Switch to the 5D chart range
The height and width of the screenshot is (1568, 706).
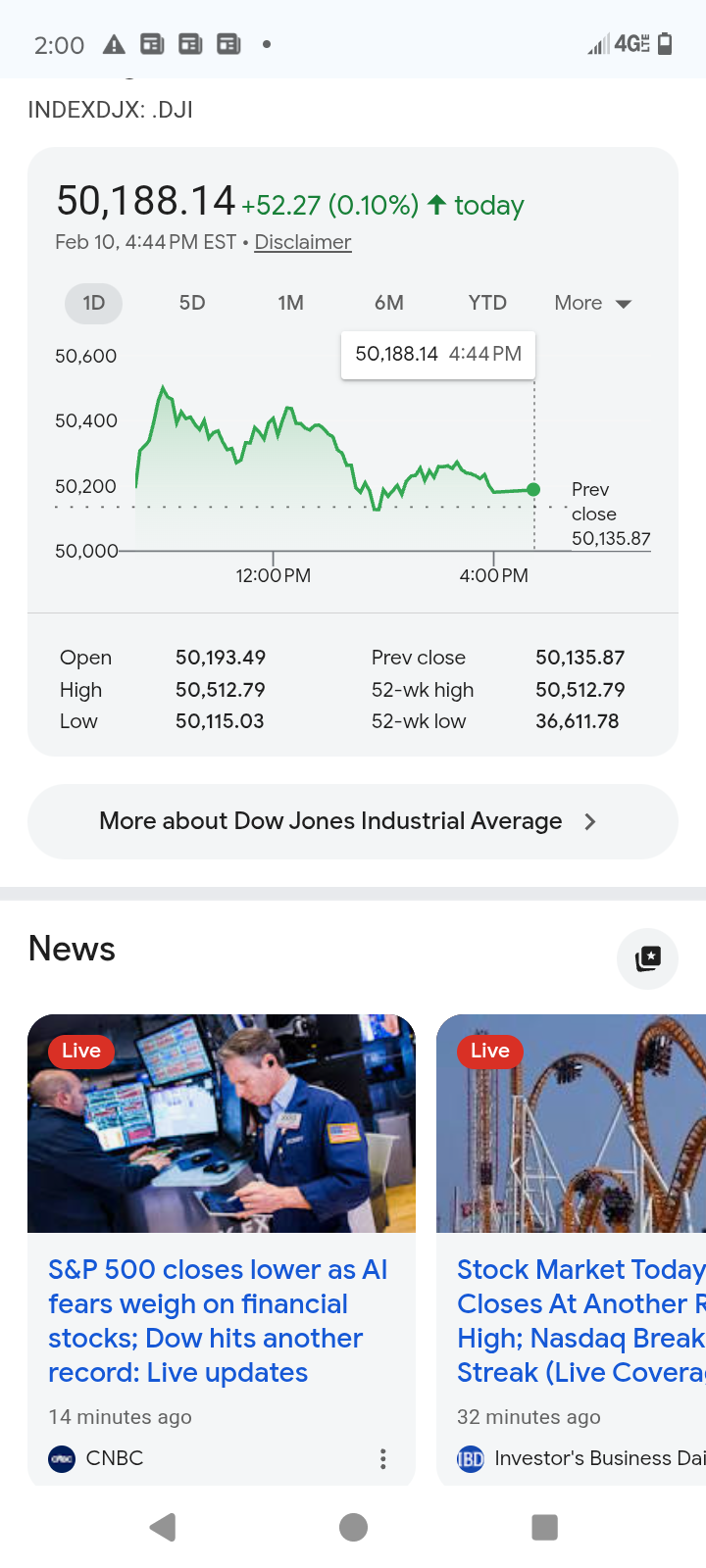click(x=192, y=303)
